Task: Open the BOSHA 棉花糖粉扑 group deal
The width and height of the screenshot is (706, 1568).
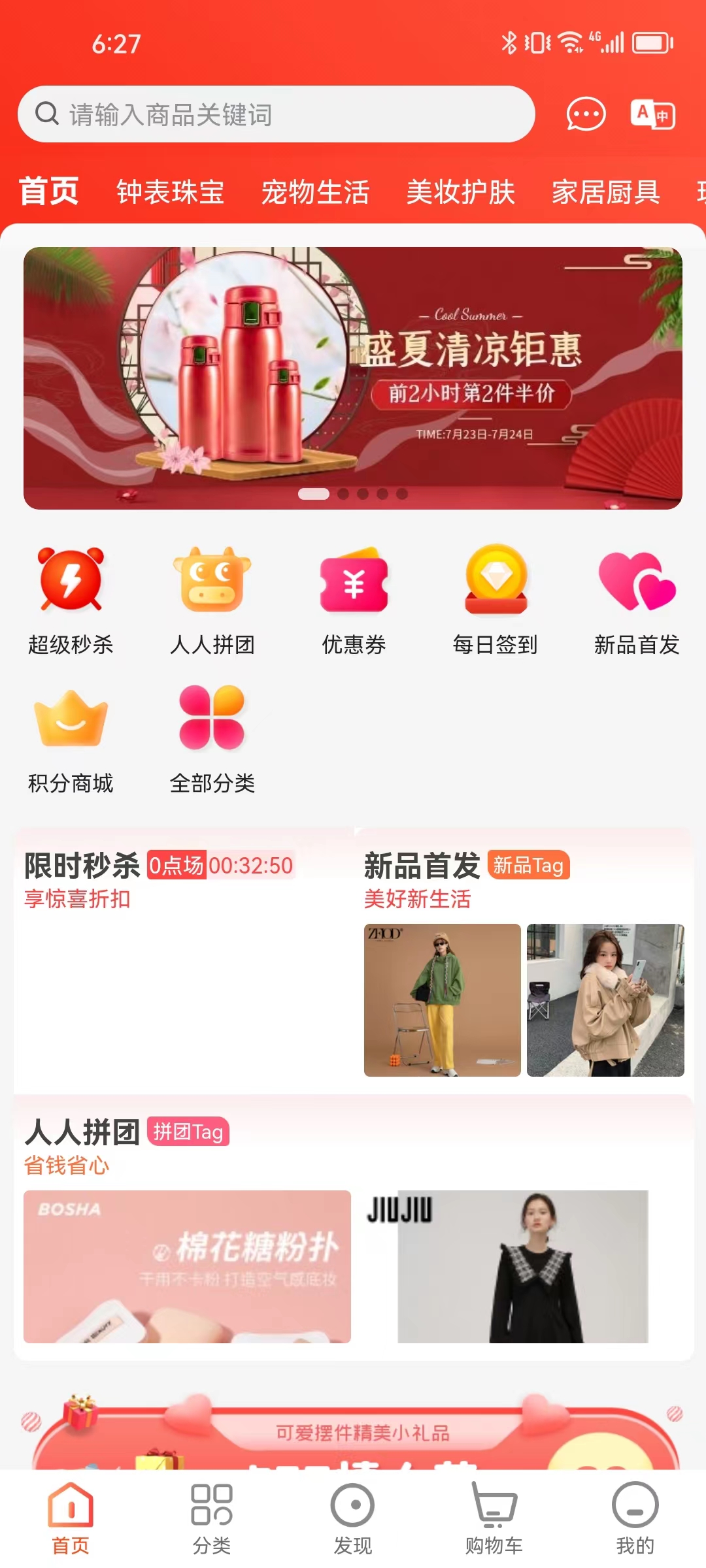Action: pyautogui.click(x=187, y=1266)
